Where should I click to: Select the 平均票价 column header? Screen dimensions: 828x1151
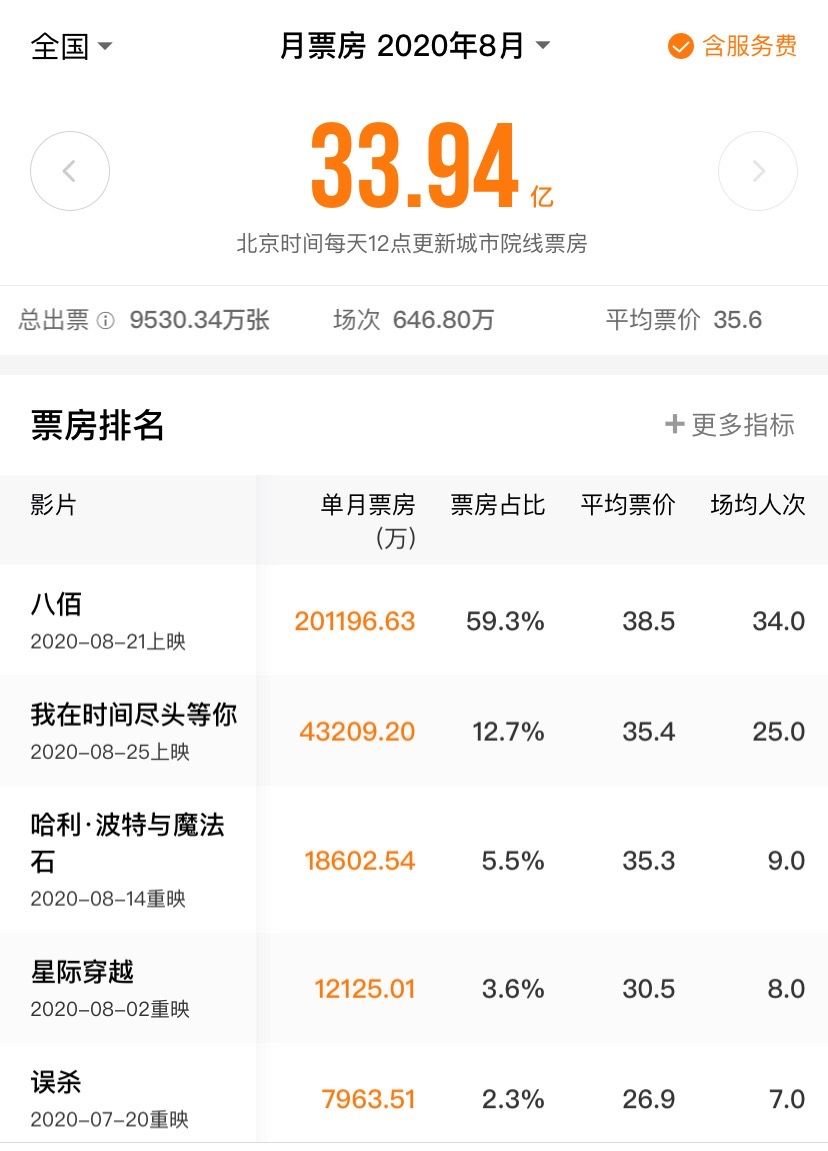click(627, 505)
